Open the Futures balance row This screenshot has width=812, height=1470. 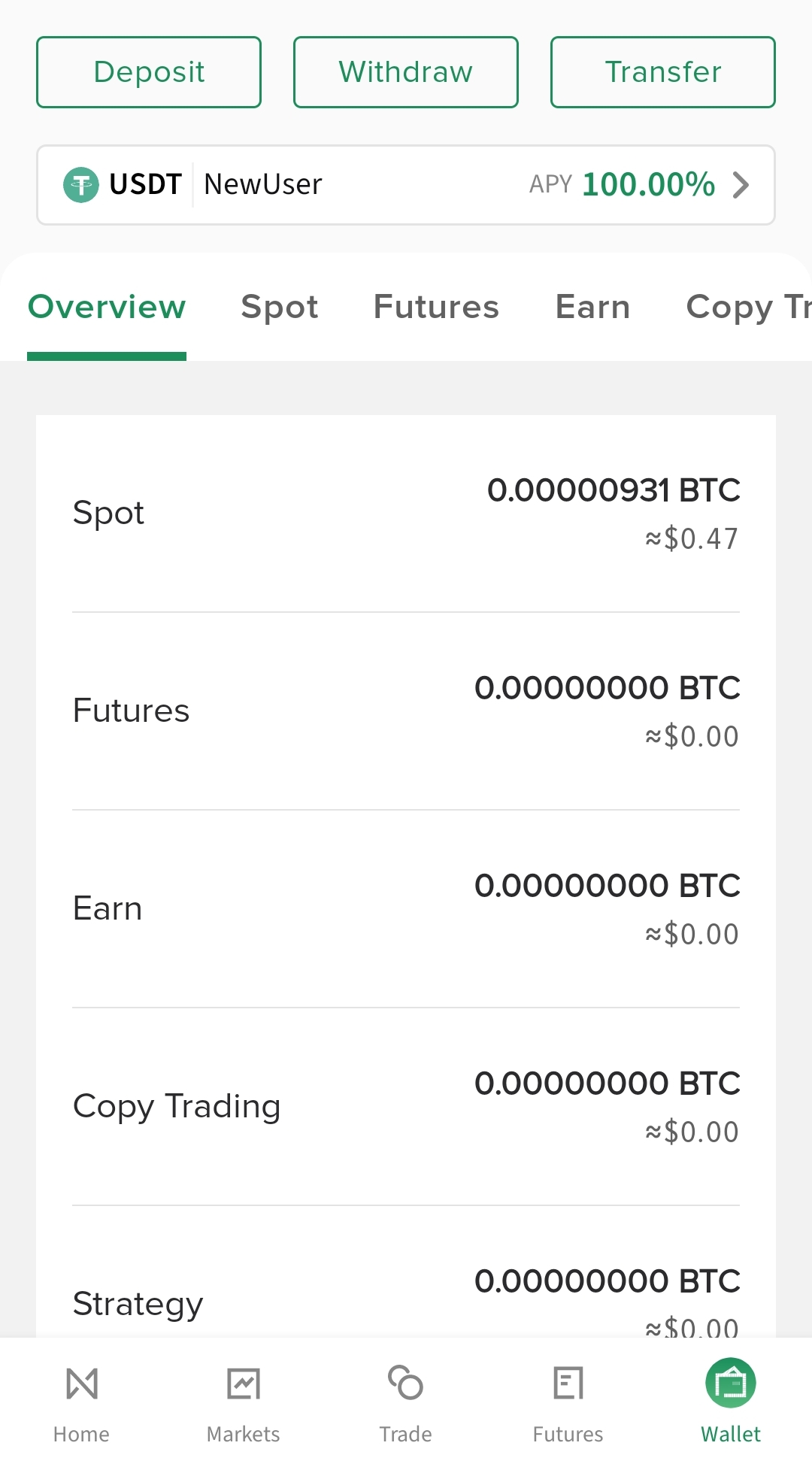point(406,711)
